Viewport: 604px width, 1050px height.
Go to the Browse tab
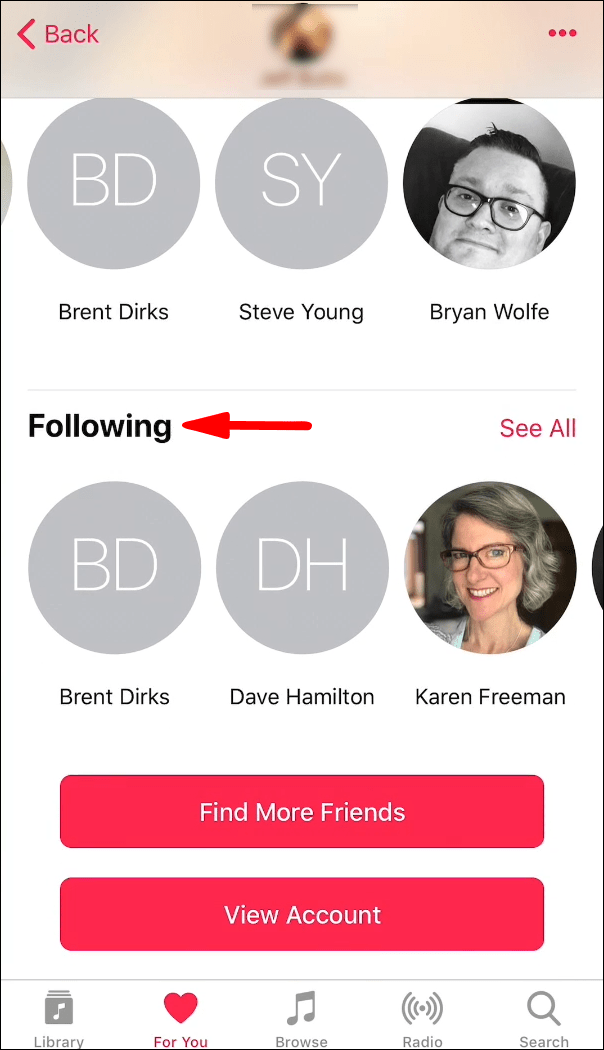pos(301,1017)
